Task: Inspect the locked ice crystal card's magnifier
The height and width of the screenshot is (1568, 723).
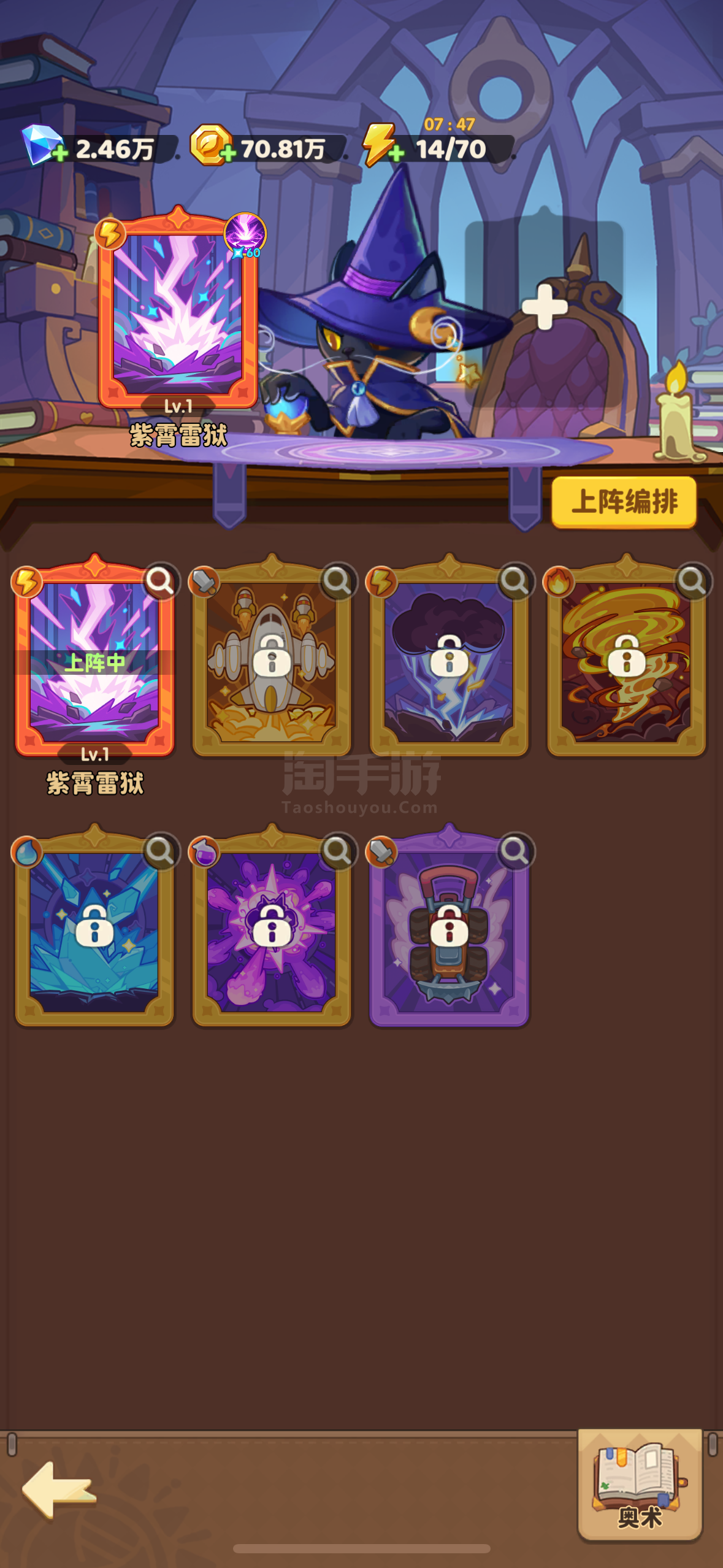Action: click(x=161, y=851)
